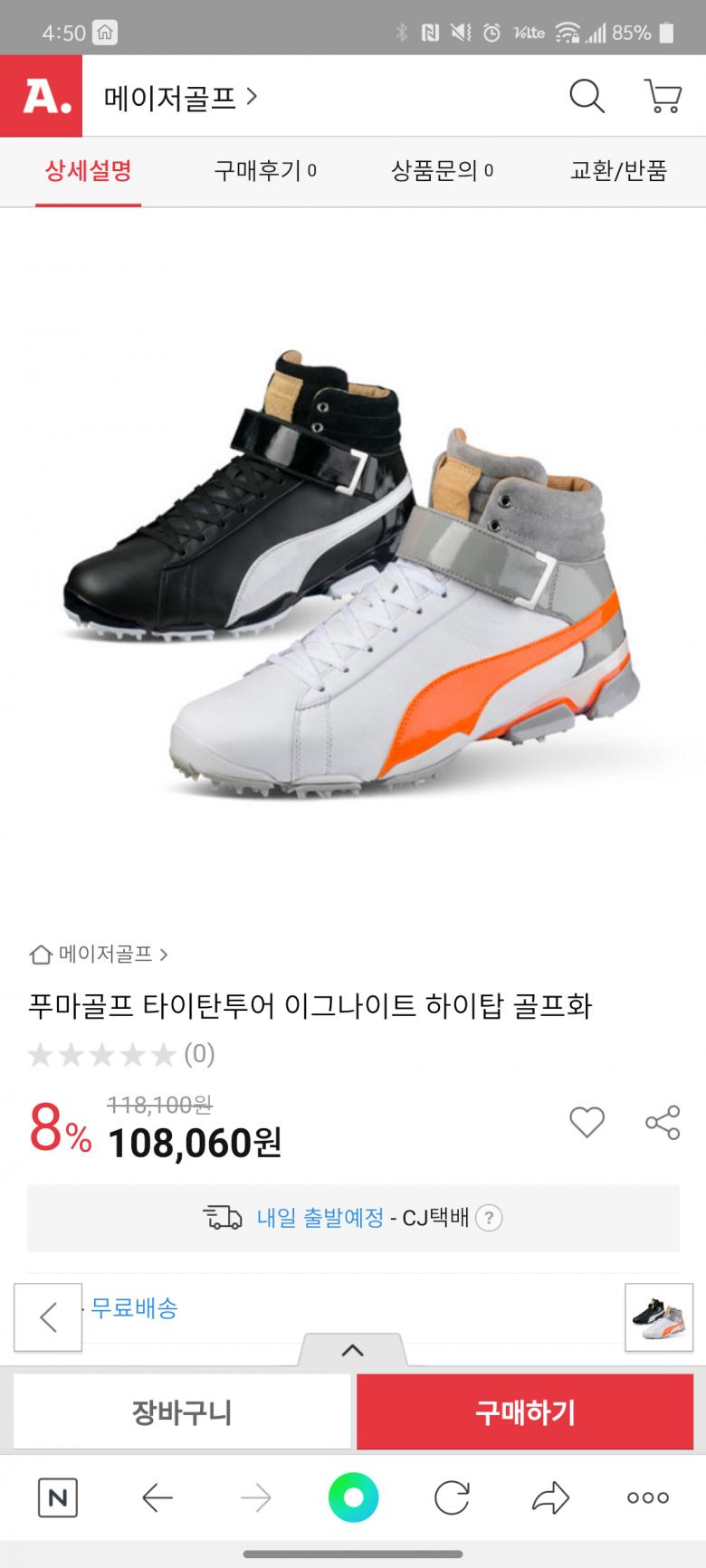Select the 상세설명 tab
The width and height of the screenshot is (706, 1568).
[x=89, y=170]
